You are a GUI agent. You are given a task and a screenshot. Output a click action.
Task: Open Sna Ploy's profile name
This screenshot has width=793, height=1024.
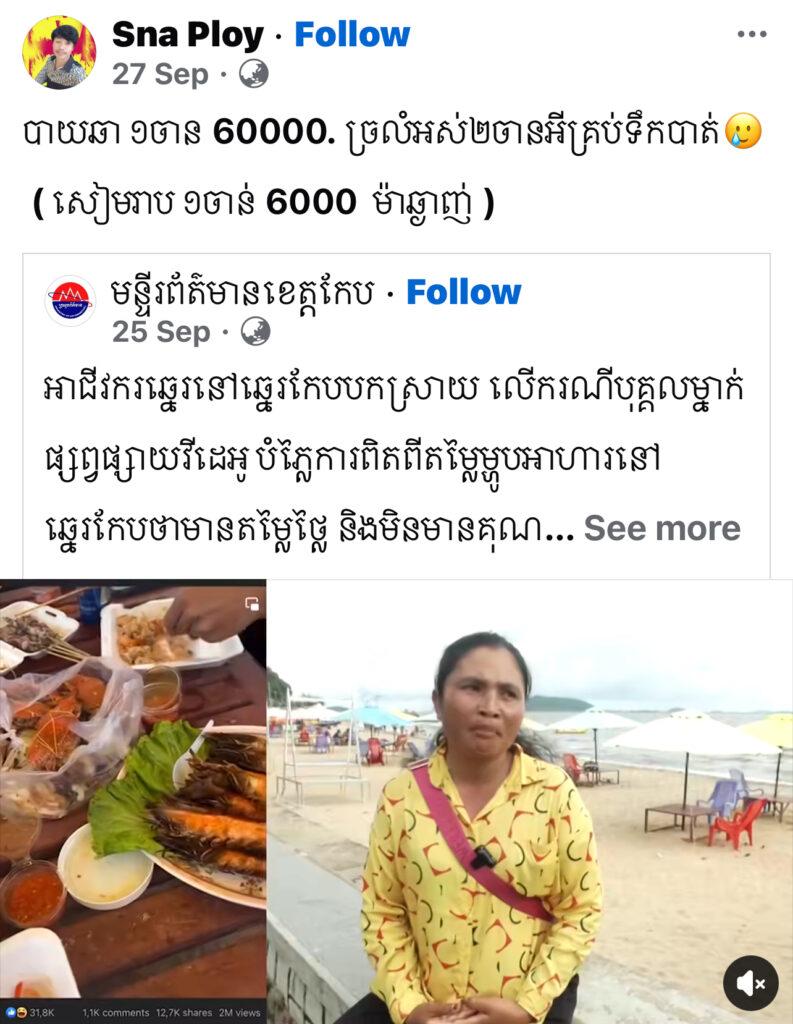click(x=187, y=35)
